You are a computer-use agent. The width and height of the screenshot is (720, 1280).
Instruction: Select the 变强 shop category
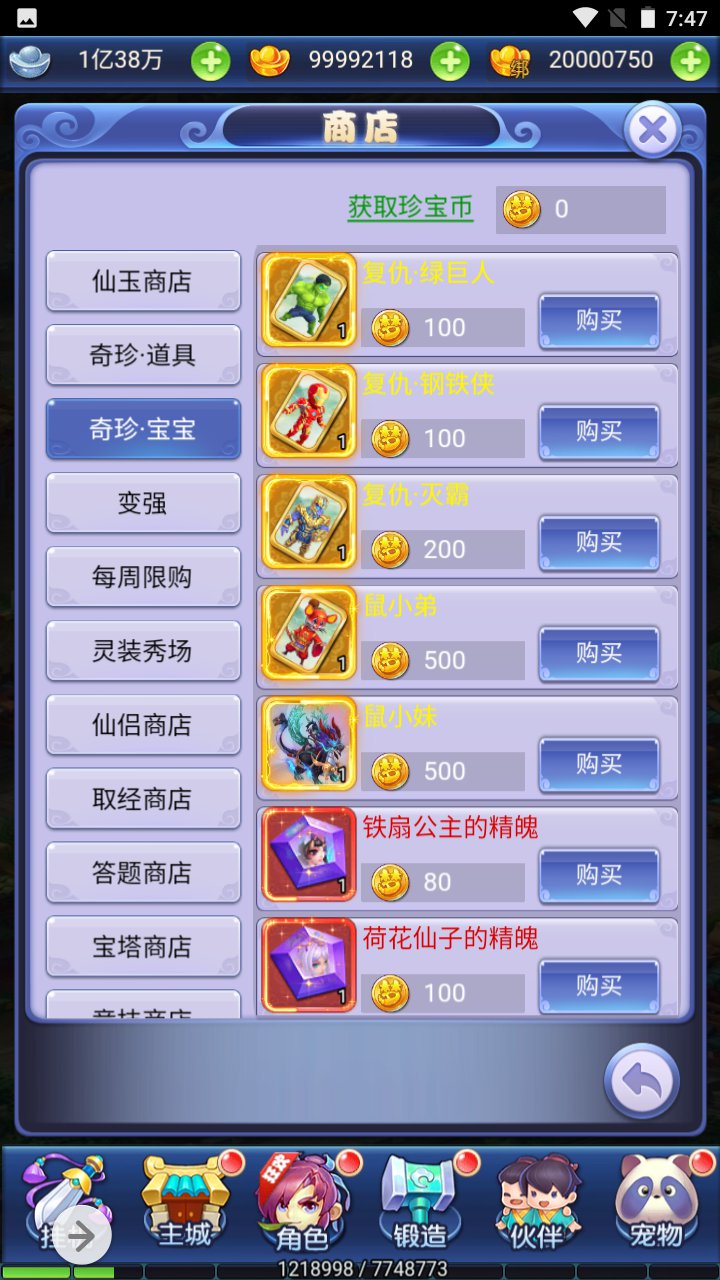(x=143, y=503)
